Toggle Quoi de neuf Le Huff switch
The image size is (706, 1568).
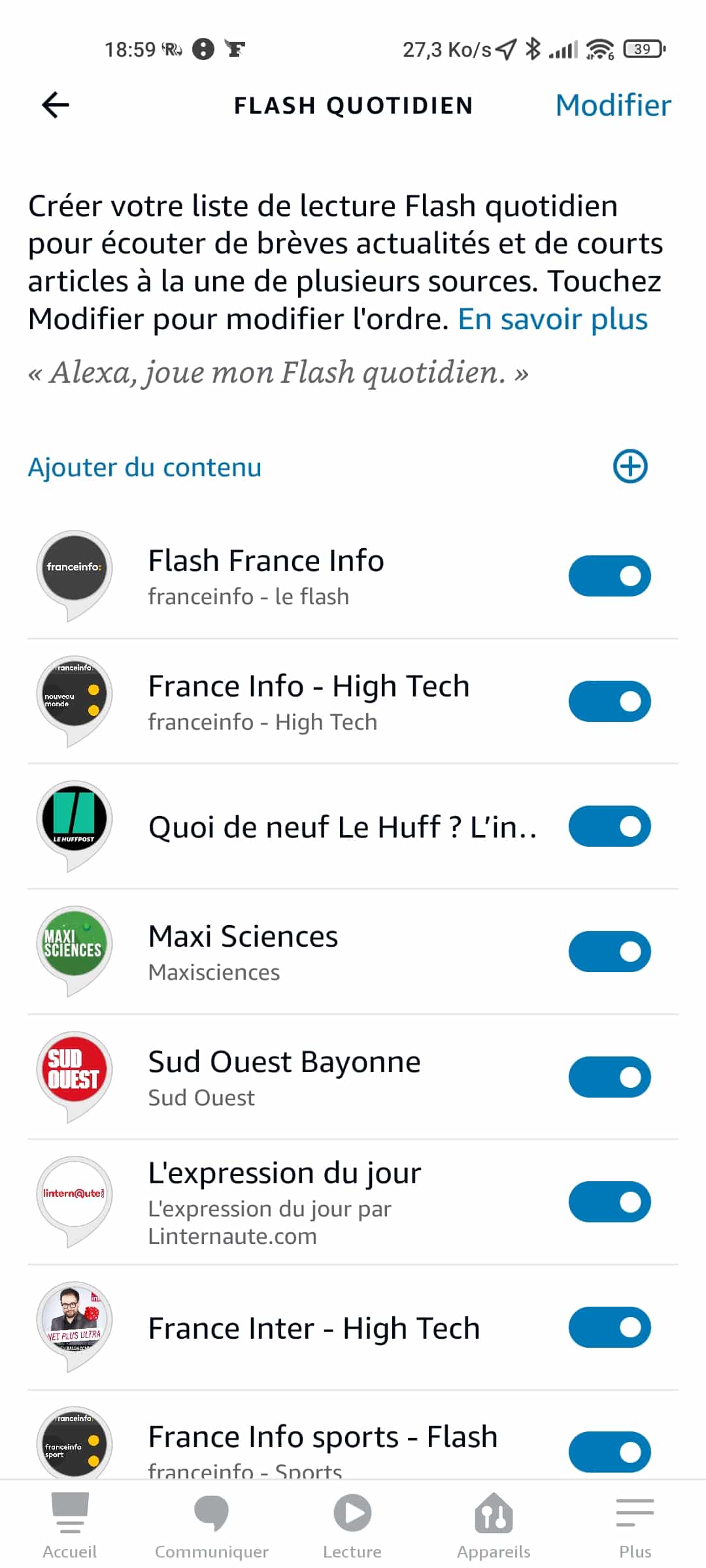click(610, 826)
